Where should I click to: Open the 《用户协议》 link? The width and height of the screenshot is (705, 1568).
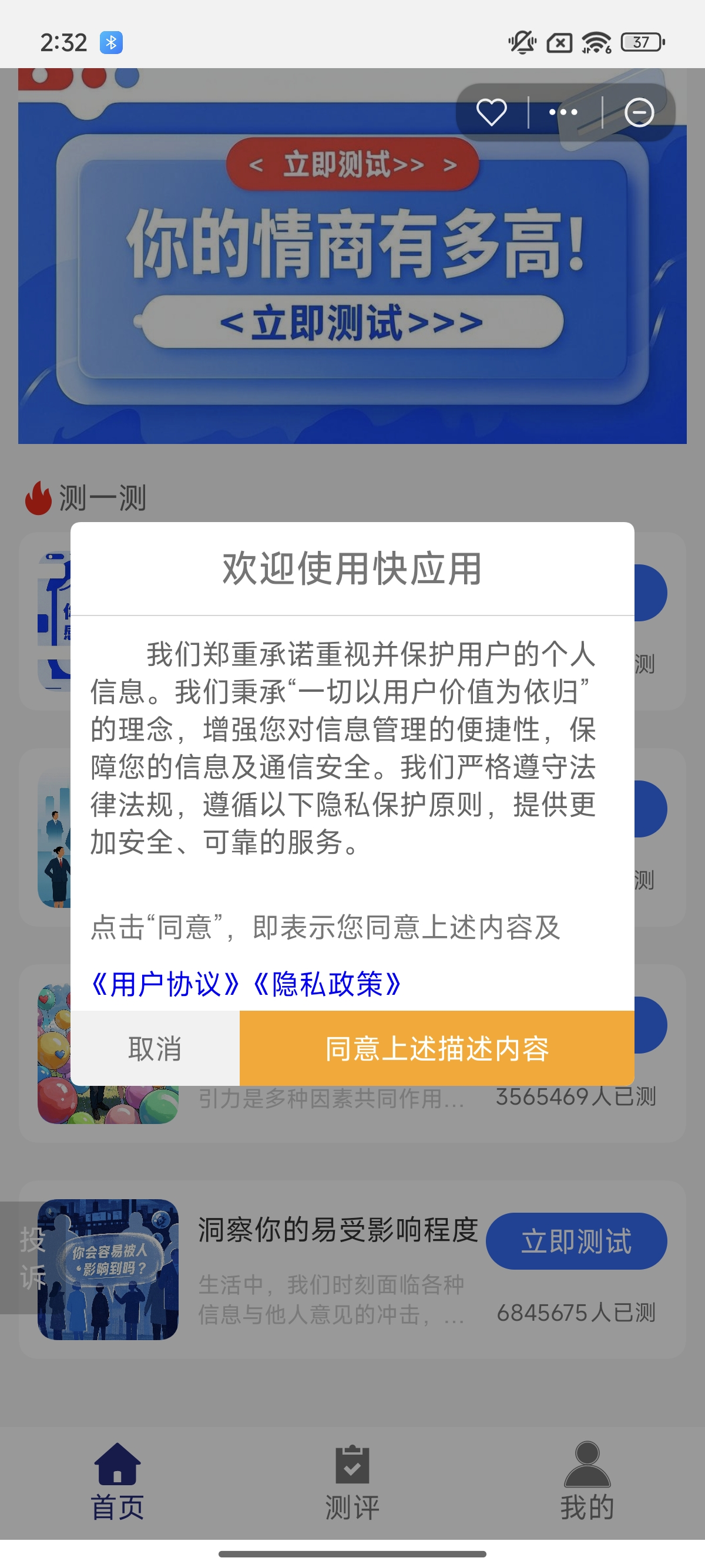[x=166, y=984]
